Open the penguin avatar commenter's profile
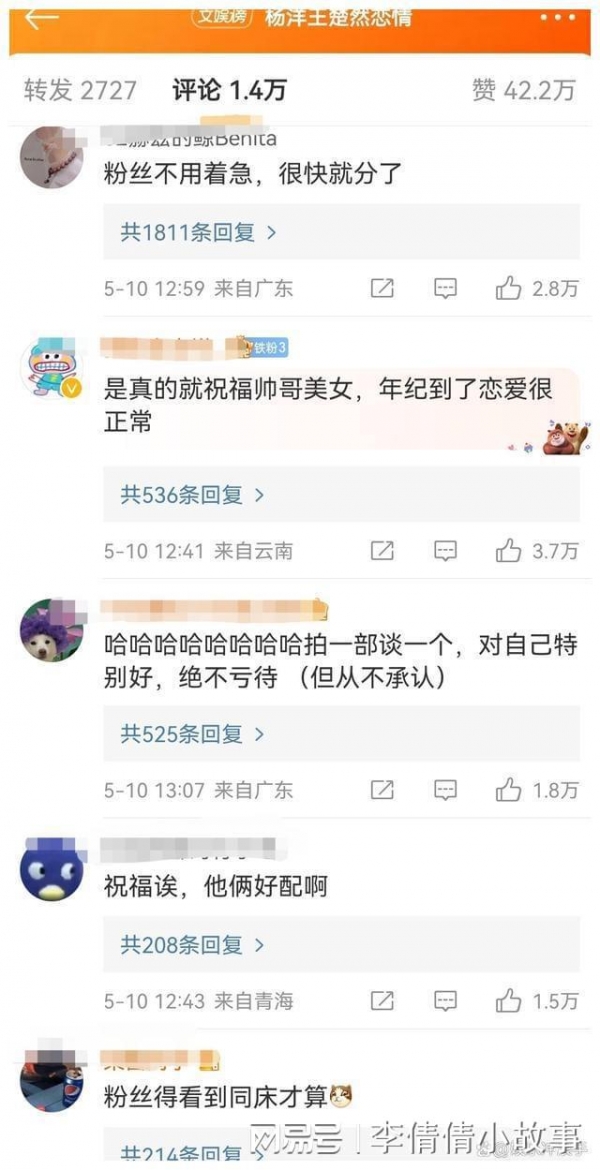Viewport: 600px width, 1170px height. click(x=50, y=872)
